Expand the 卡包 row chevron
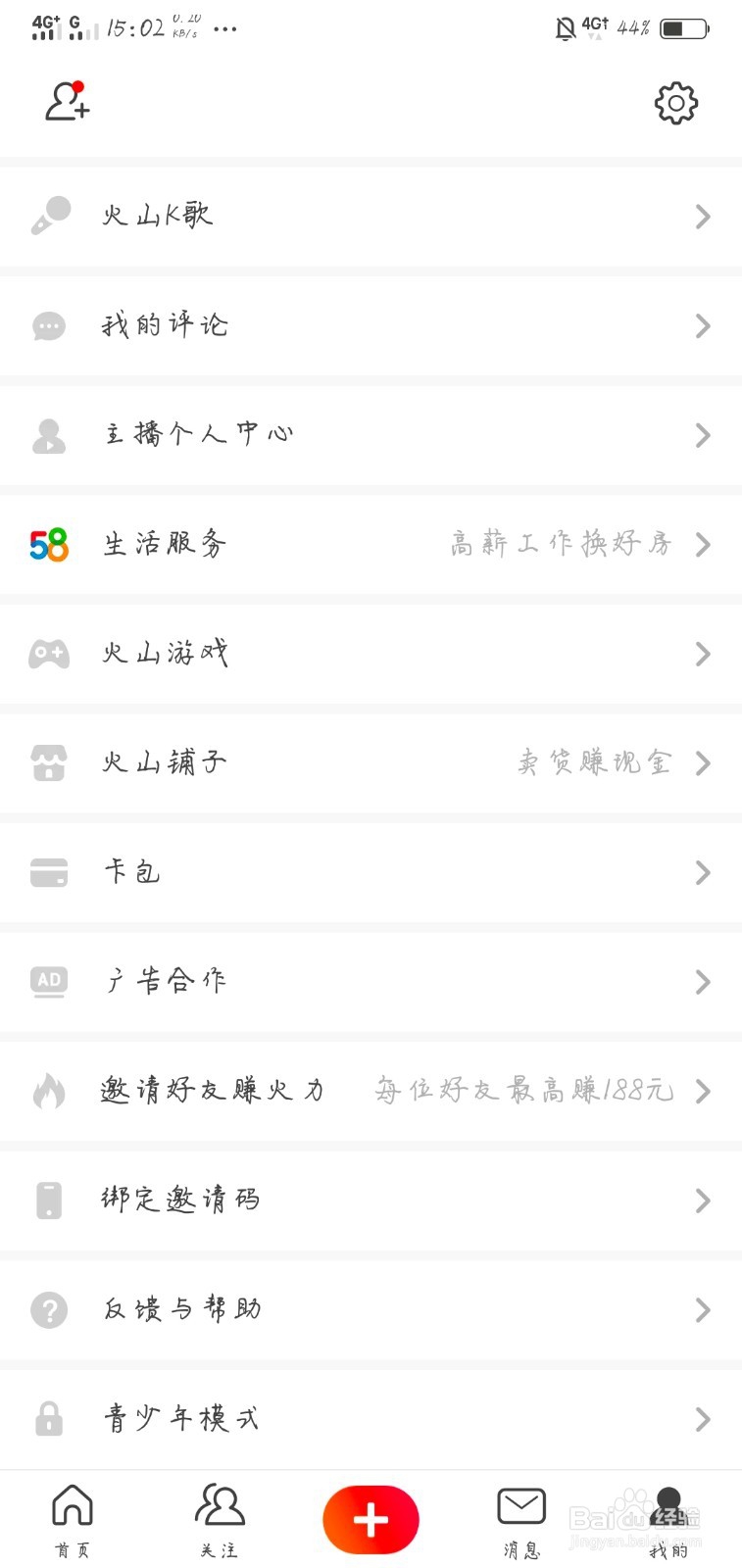This screenshot has height=1568, width=742. (703, 872)
